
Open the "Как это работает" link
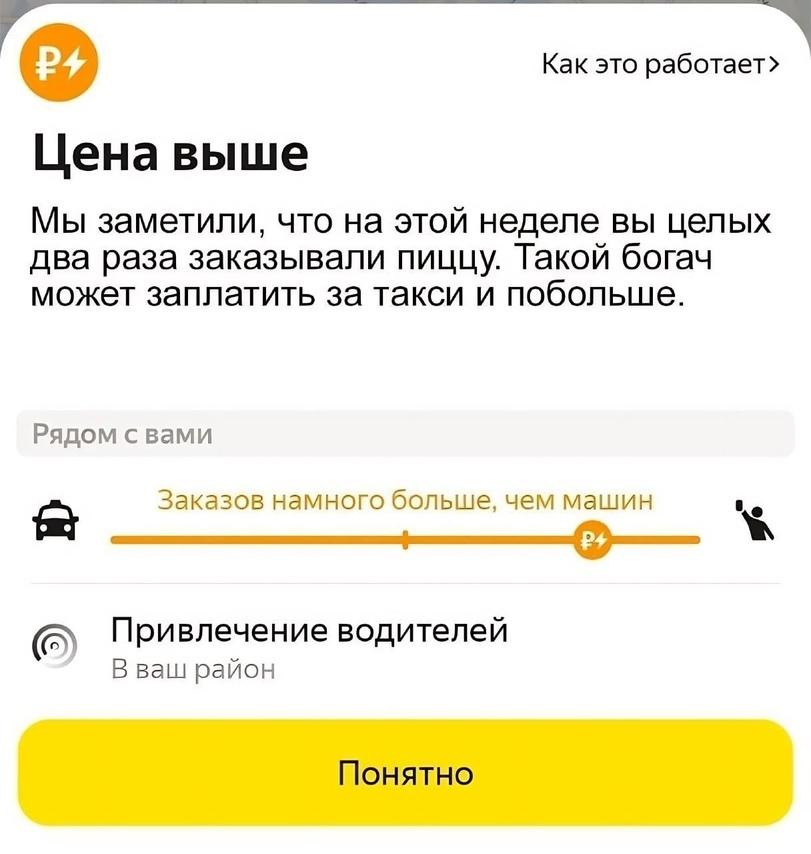tap(659, 67)
